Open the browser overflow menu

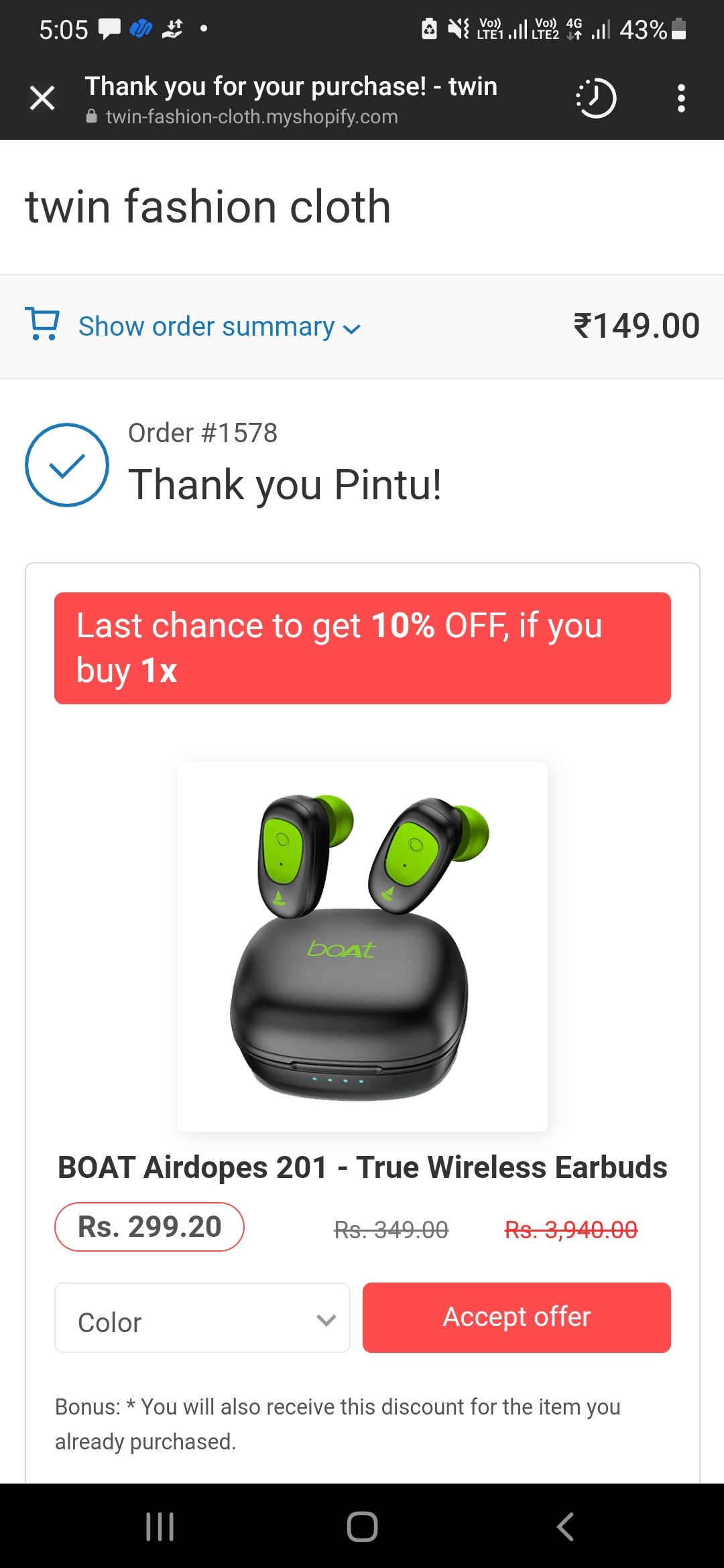pyautogui.click(x=680, y=99)
